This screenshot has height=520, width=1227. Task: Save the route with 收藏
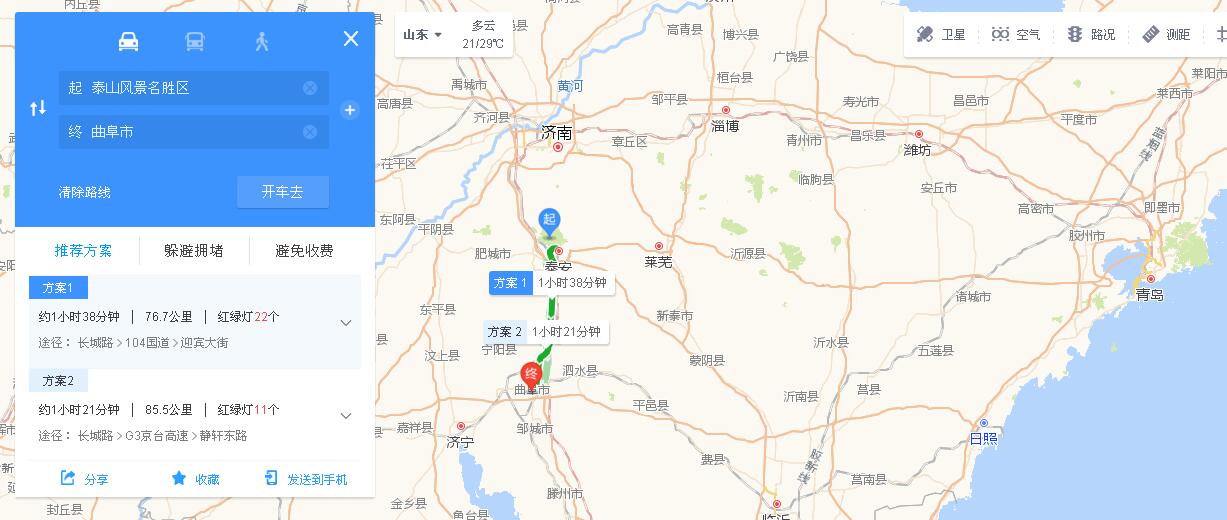[195, 479]
